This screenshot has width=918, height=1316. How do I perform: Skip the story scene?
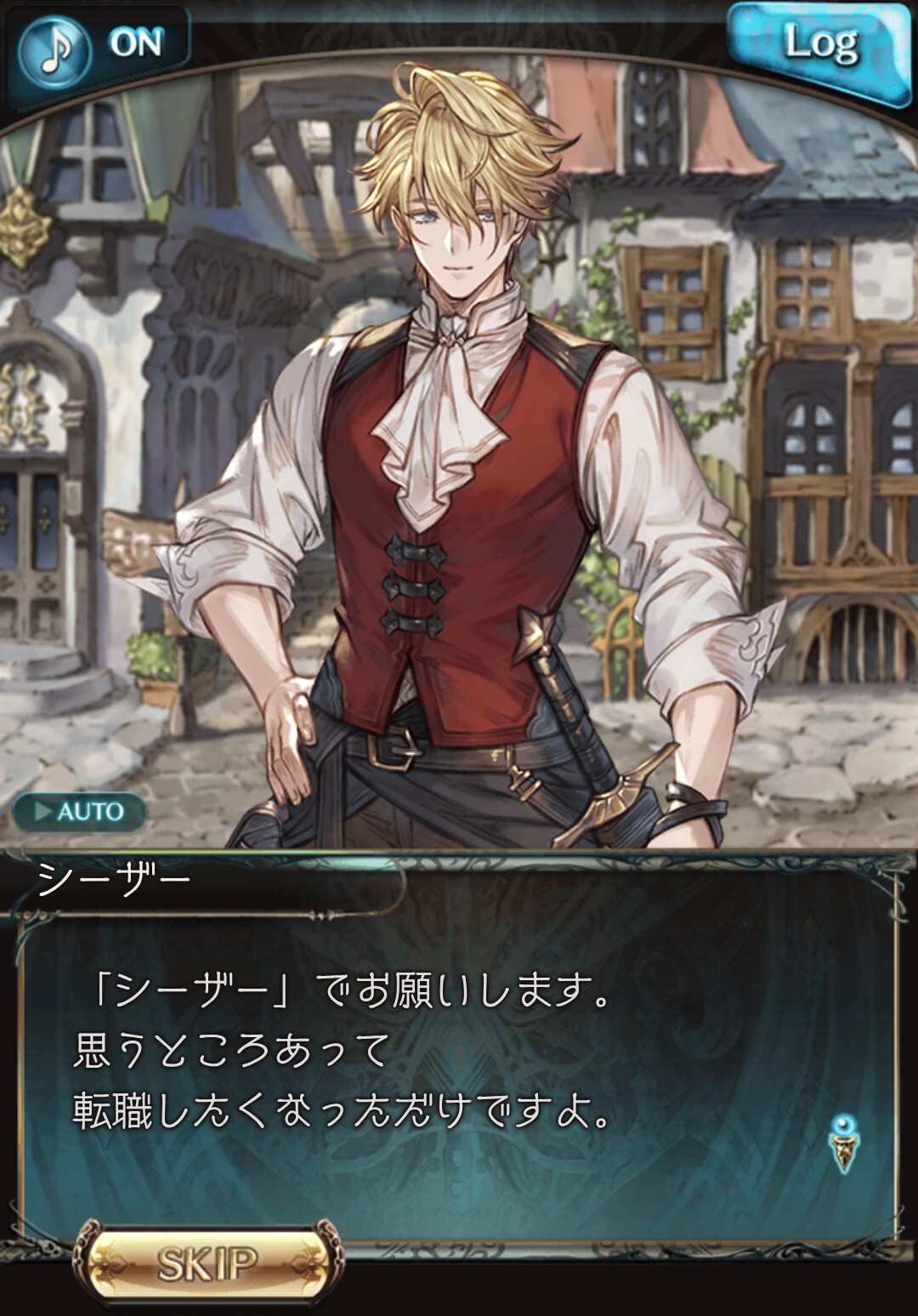[x=208, y=1263]
